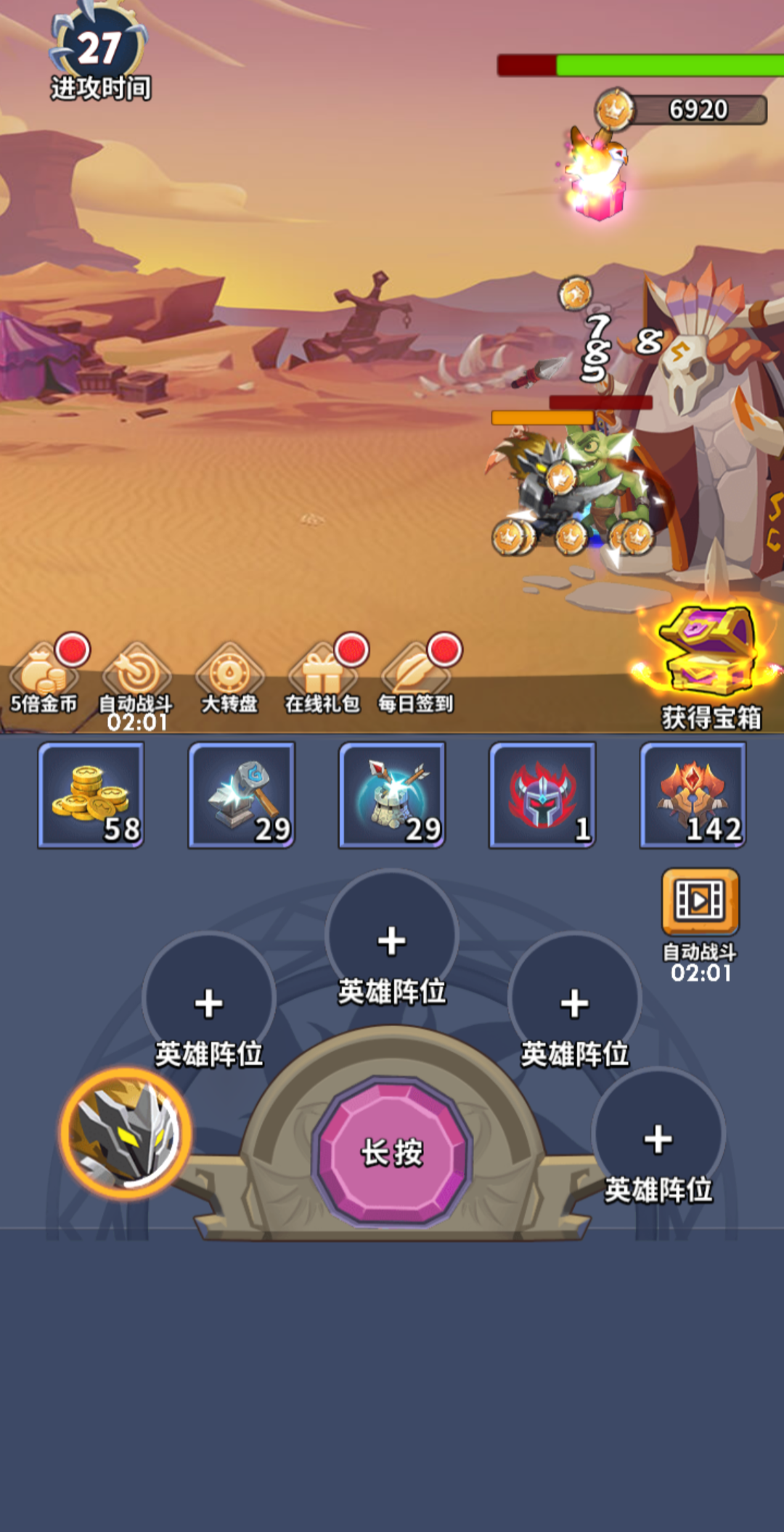This screenshot has height=1532, width=784.
Task: Select the gold coins resource showing 58
Action: tap(92, 795)
